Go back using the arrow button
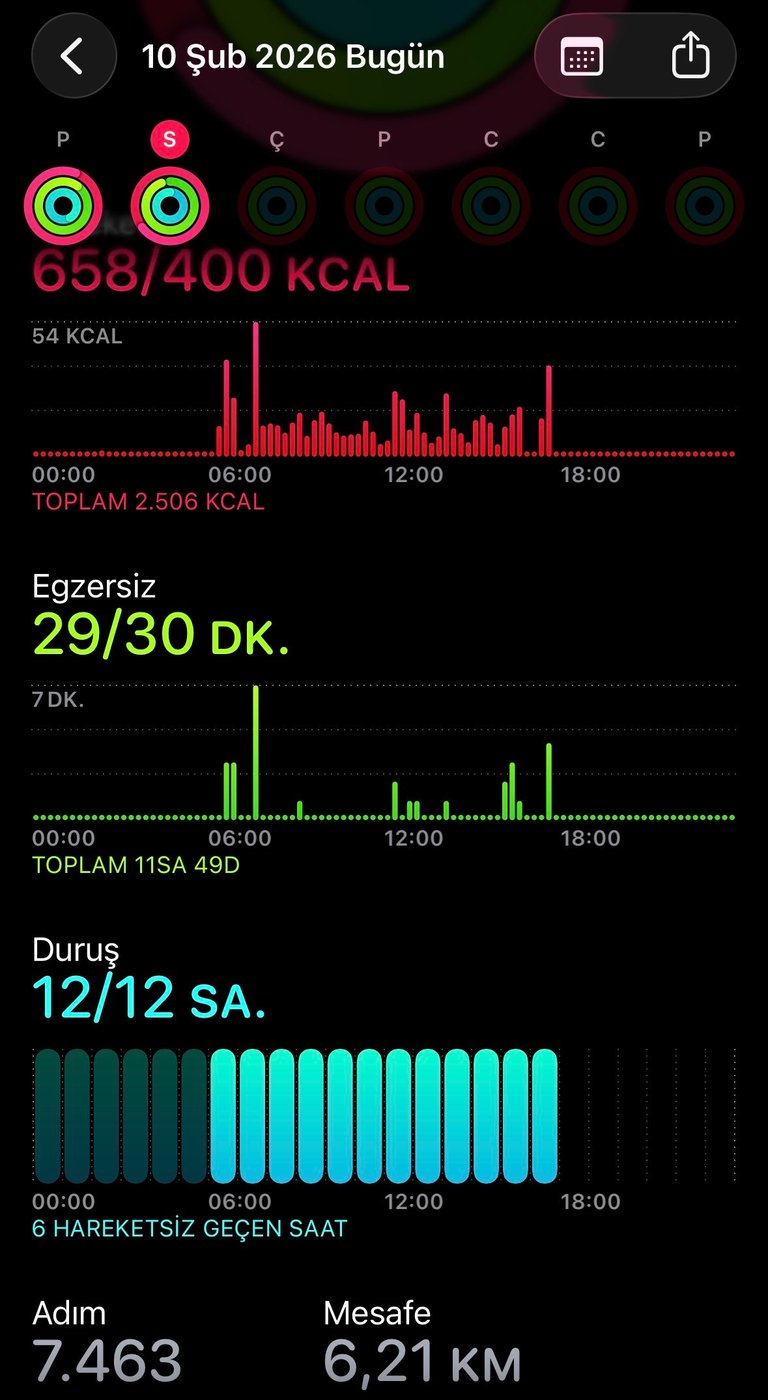This screenshot has width=768, height=1400. pos(74,56)
